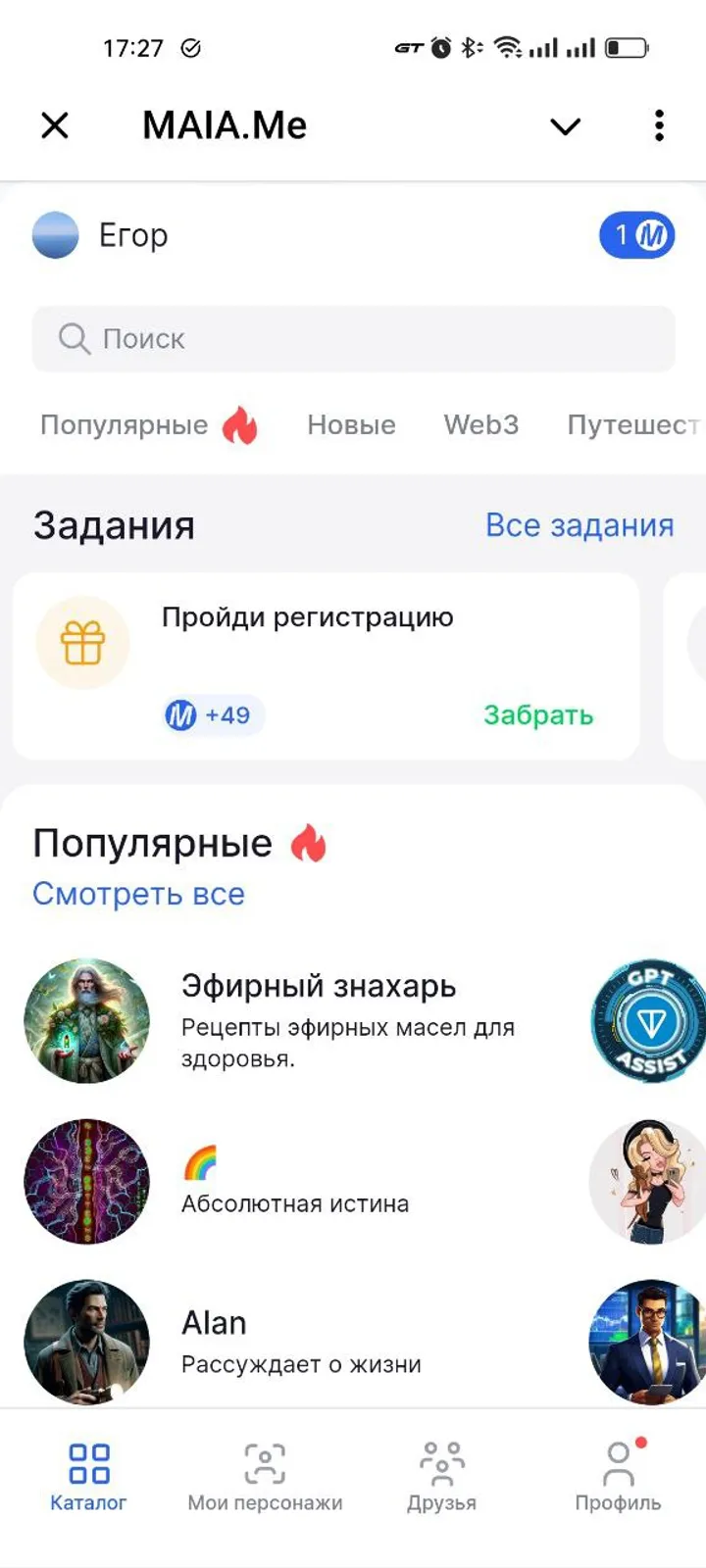The width and height of the screenshot is (706, 1568).
Task: Switch to the Новые tab
Action: 351,424
